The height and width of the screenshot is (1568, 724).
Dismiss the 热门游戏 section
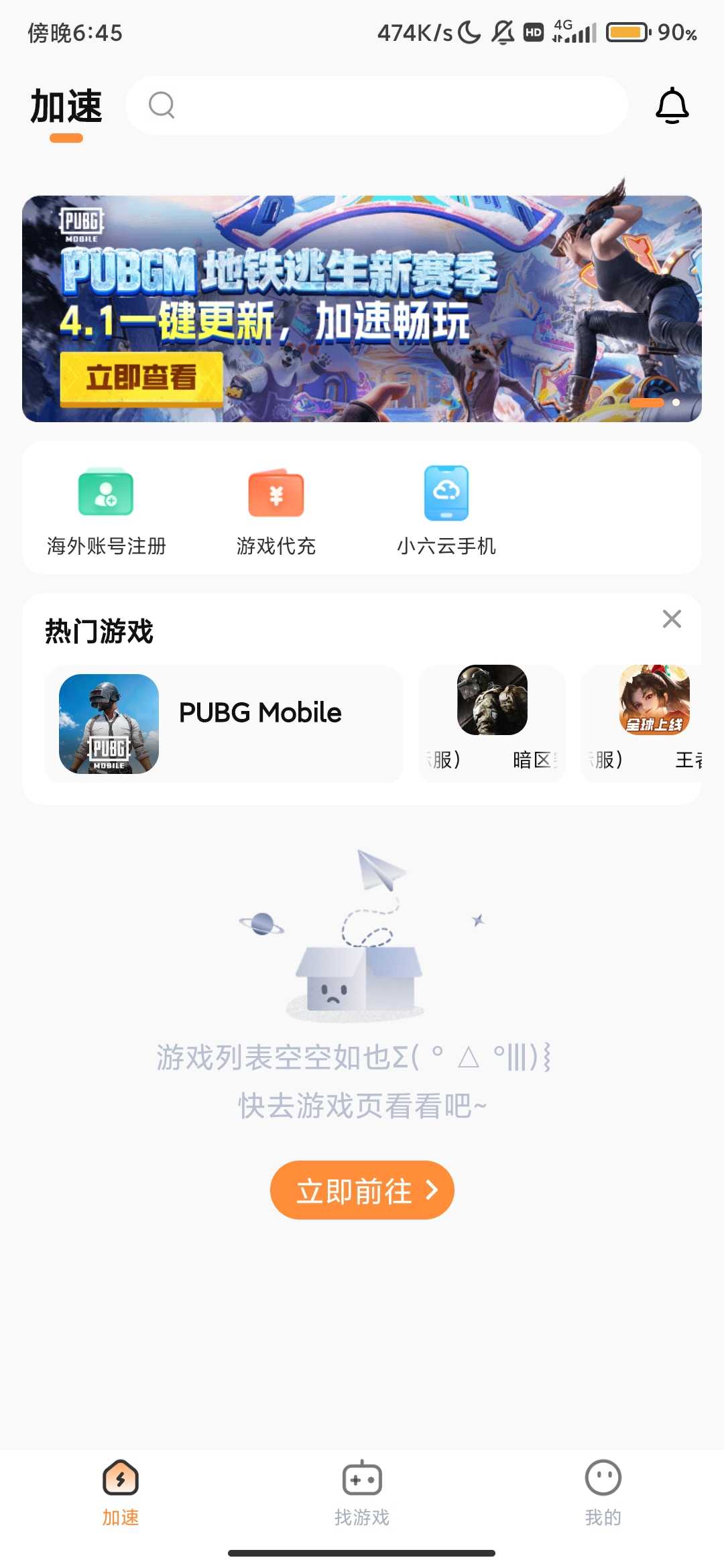(x=672, y=618)
